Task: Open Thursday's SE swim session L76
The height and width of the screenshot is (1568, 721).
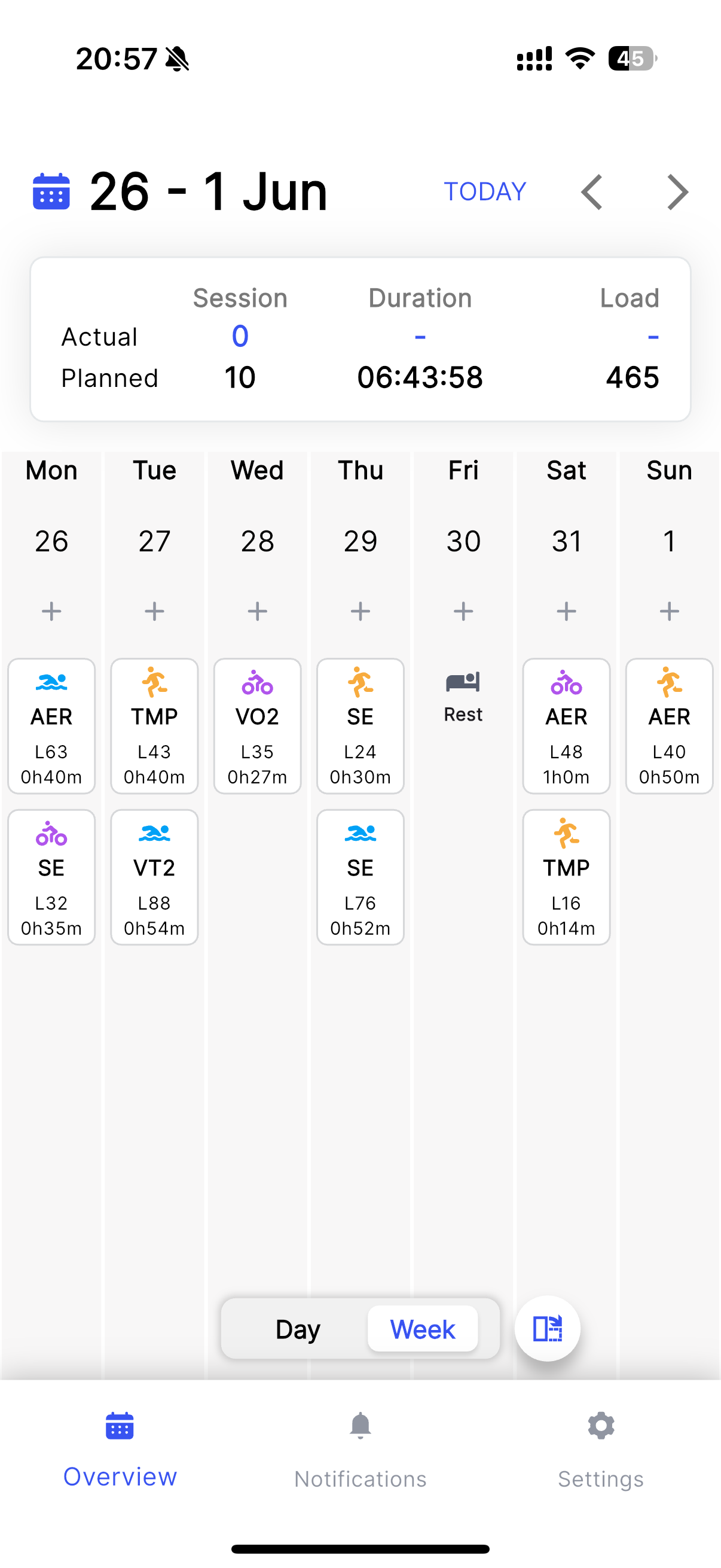Action: coord(360,877)
